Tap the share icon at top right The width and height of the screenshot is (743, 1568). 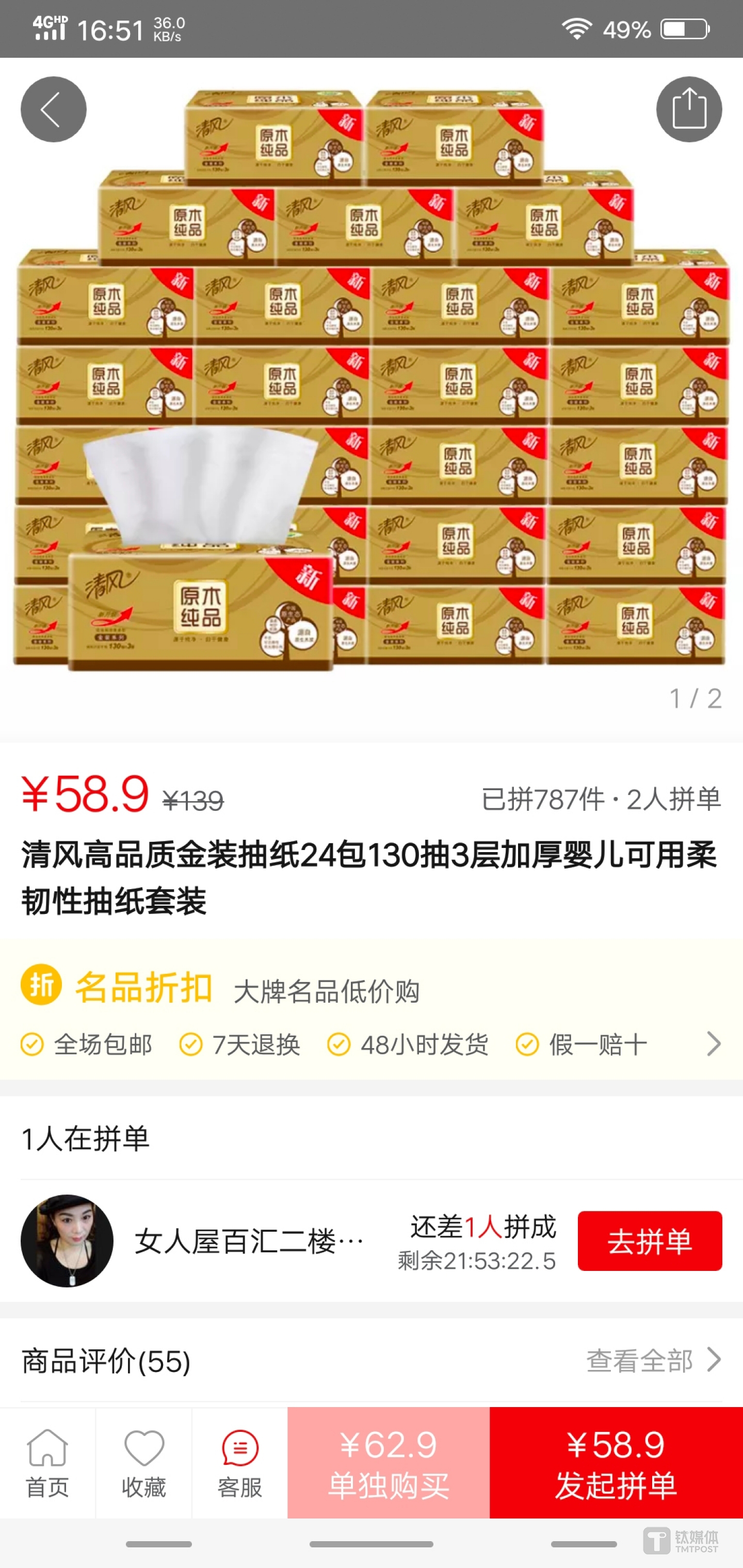(690, 109)
